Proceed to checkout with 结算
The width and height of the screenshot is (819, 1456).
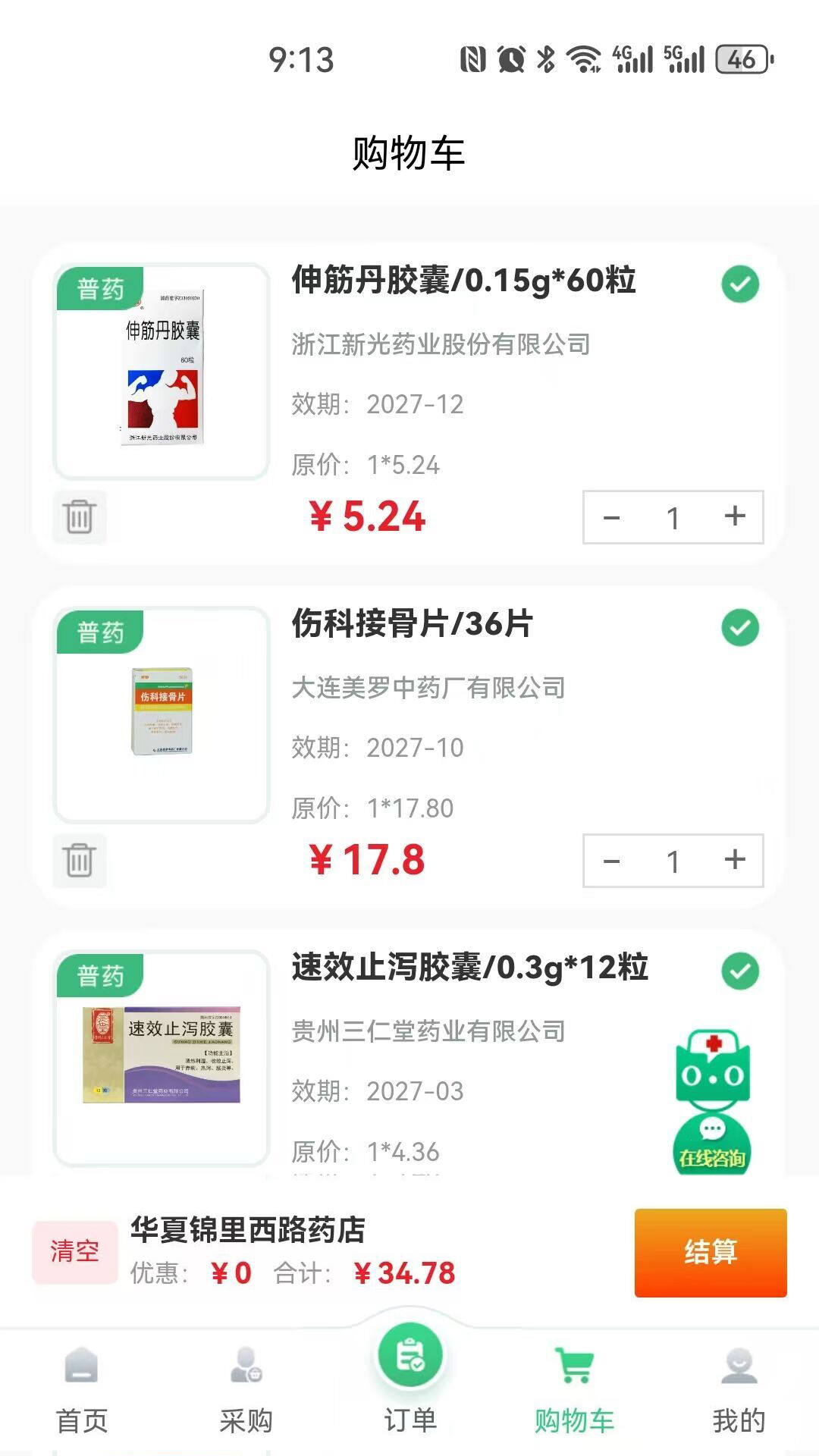[x=710, y=1252]
